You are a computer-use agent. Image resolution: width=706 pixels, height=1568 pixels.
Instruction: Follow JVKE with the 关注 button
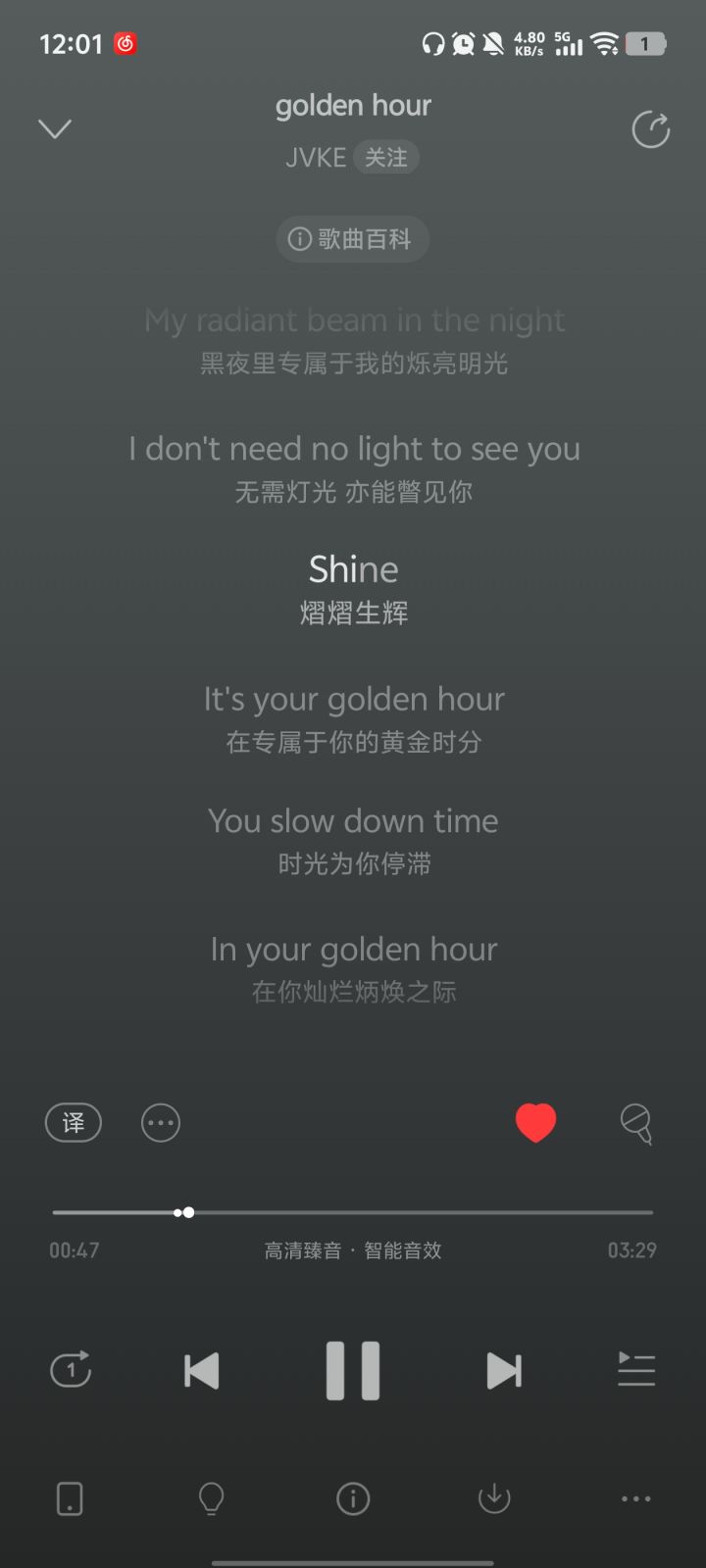(x=386, y=157)
